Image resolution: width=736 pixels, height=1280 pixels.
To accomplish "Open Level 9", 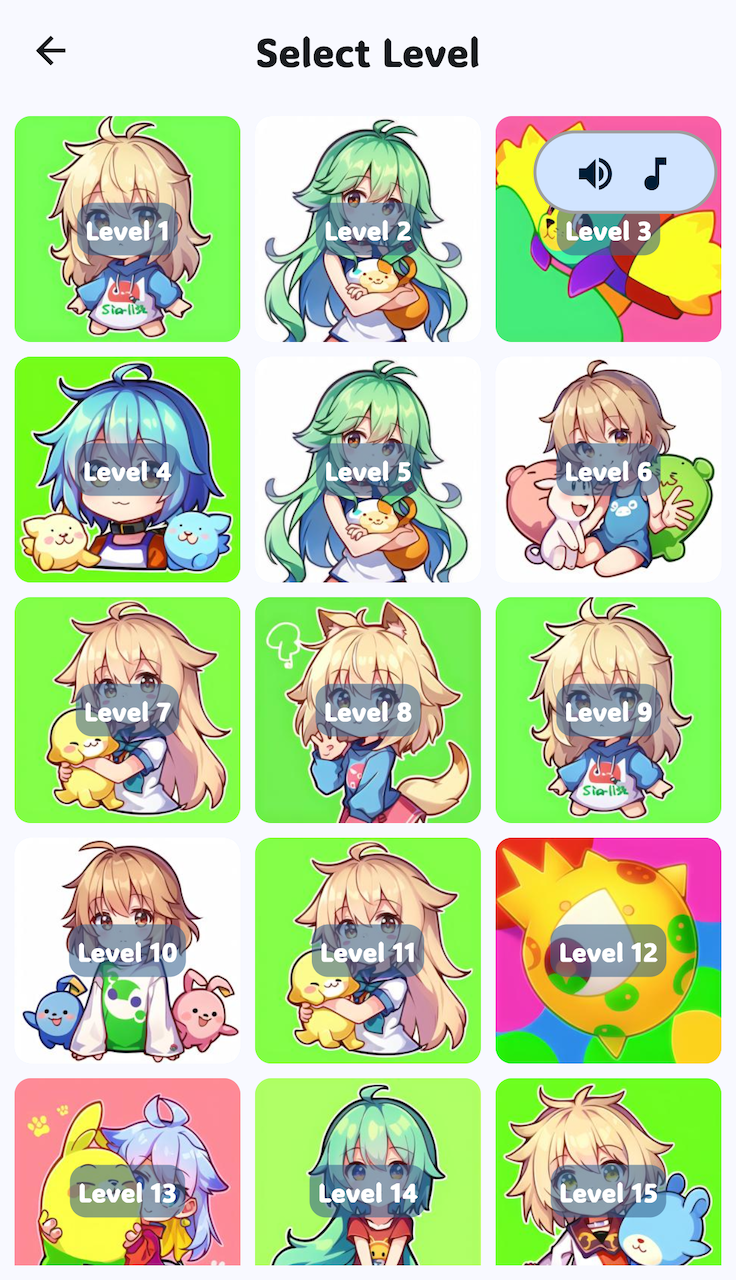I will click(608, 711).
